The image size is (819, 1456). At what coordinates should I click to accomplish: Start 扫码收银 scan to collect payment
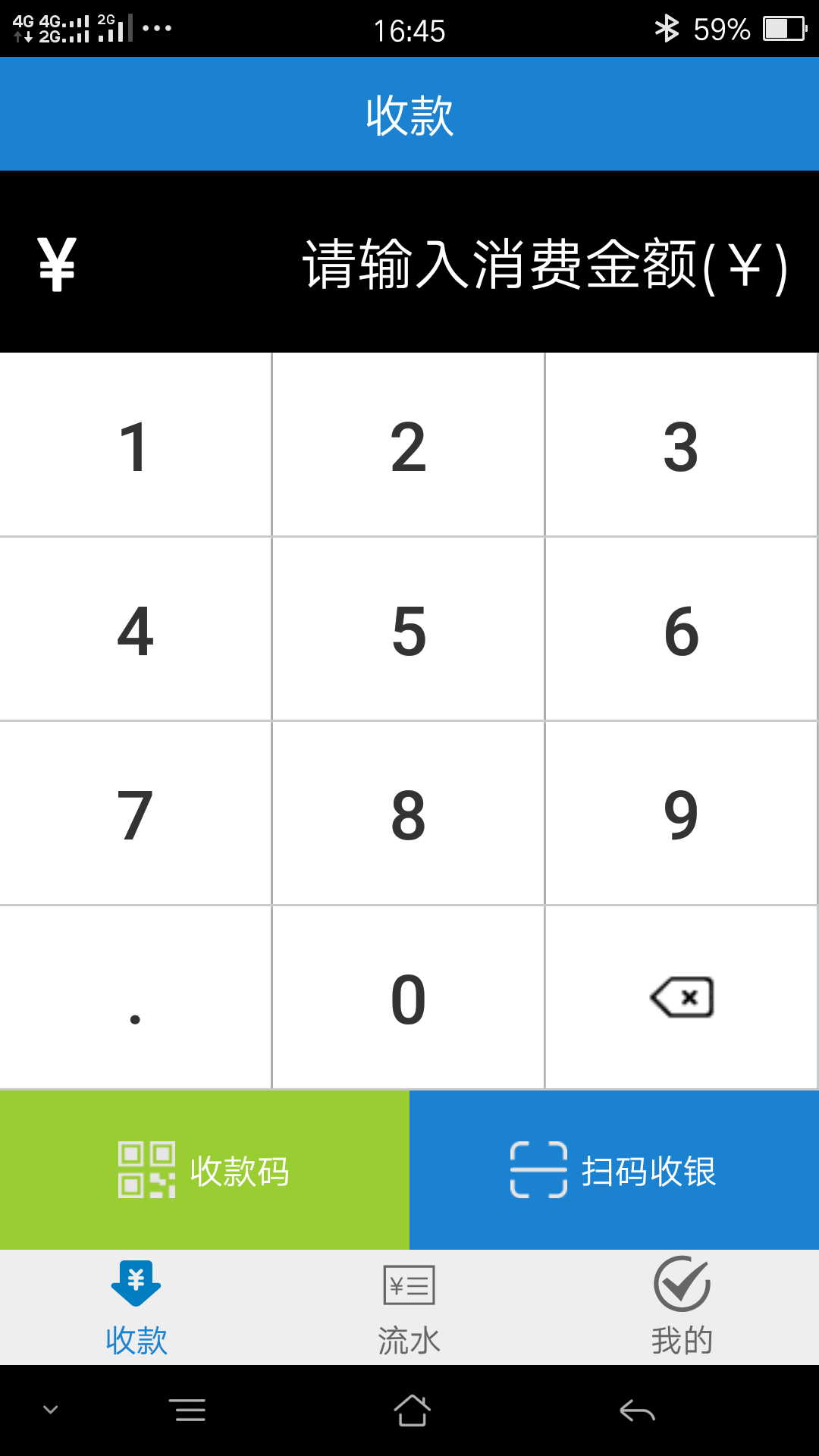pos(613,1170)
